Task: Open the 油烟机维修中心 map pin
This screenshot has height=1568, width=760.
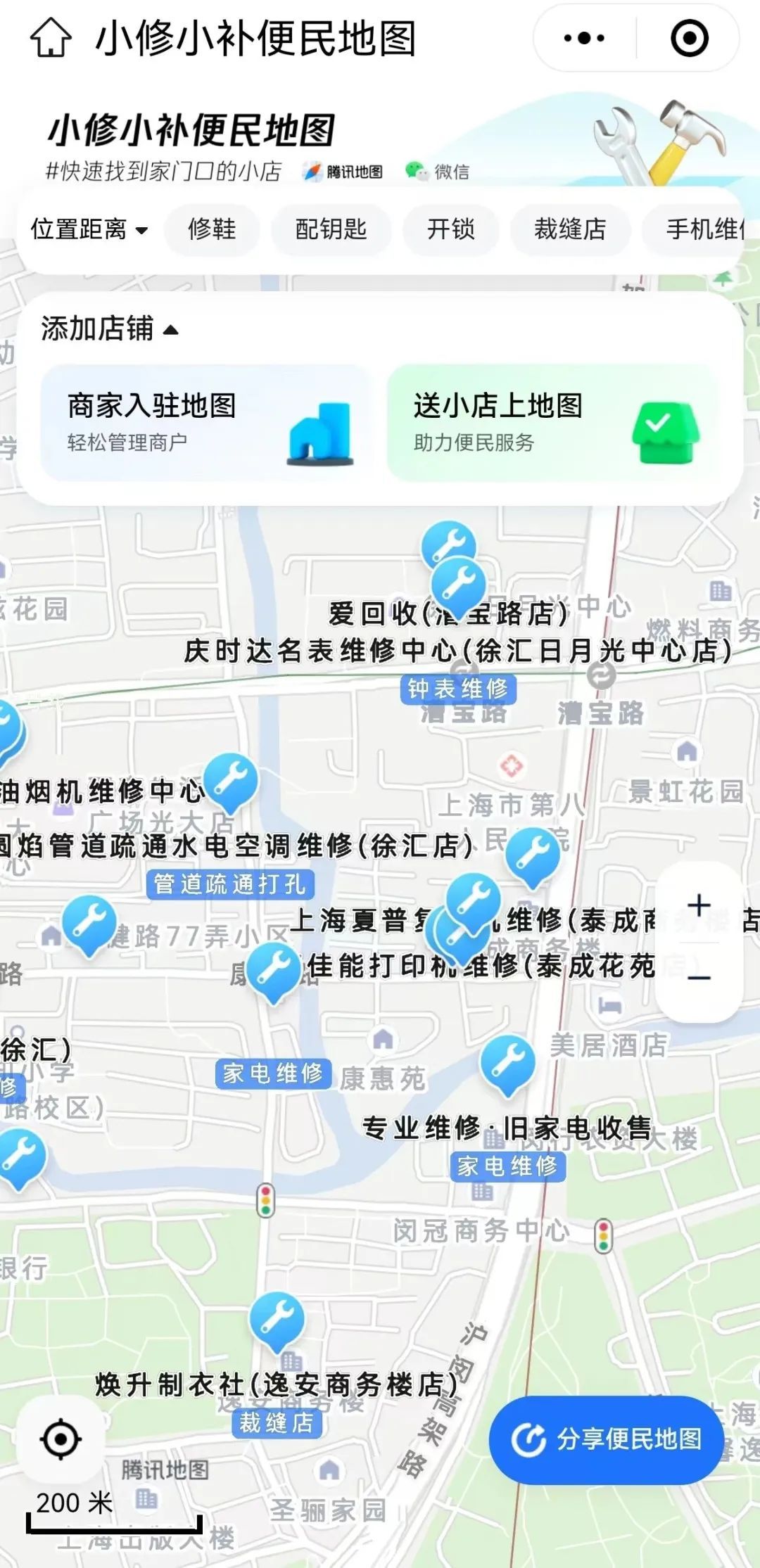Action: 231,781
